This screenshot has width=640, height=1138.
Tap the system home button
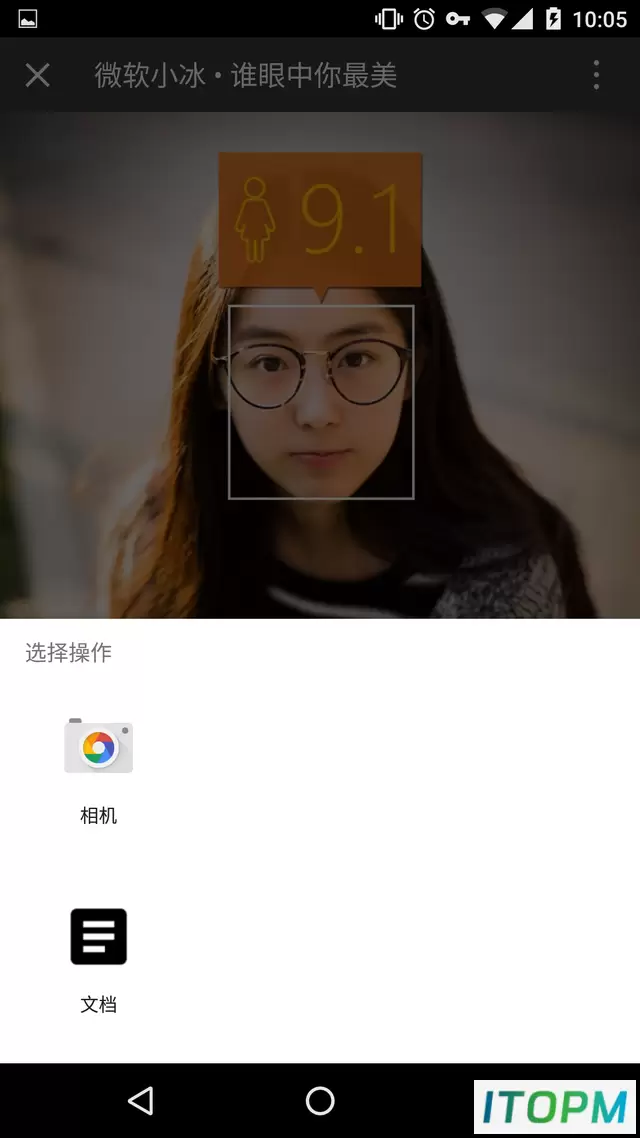pos(320,1100)
